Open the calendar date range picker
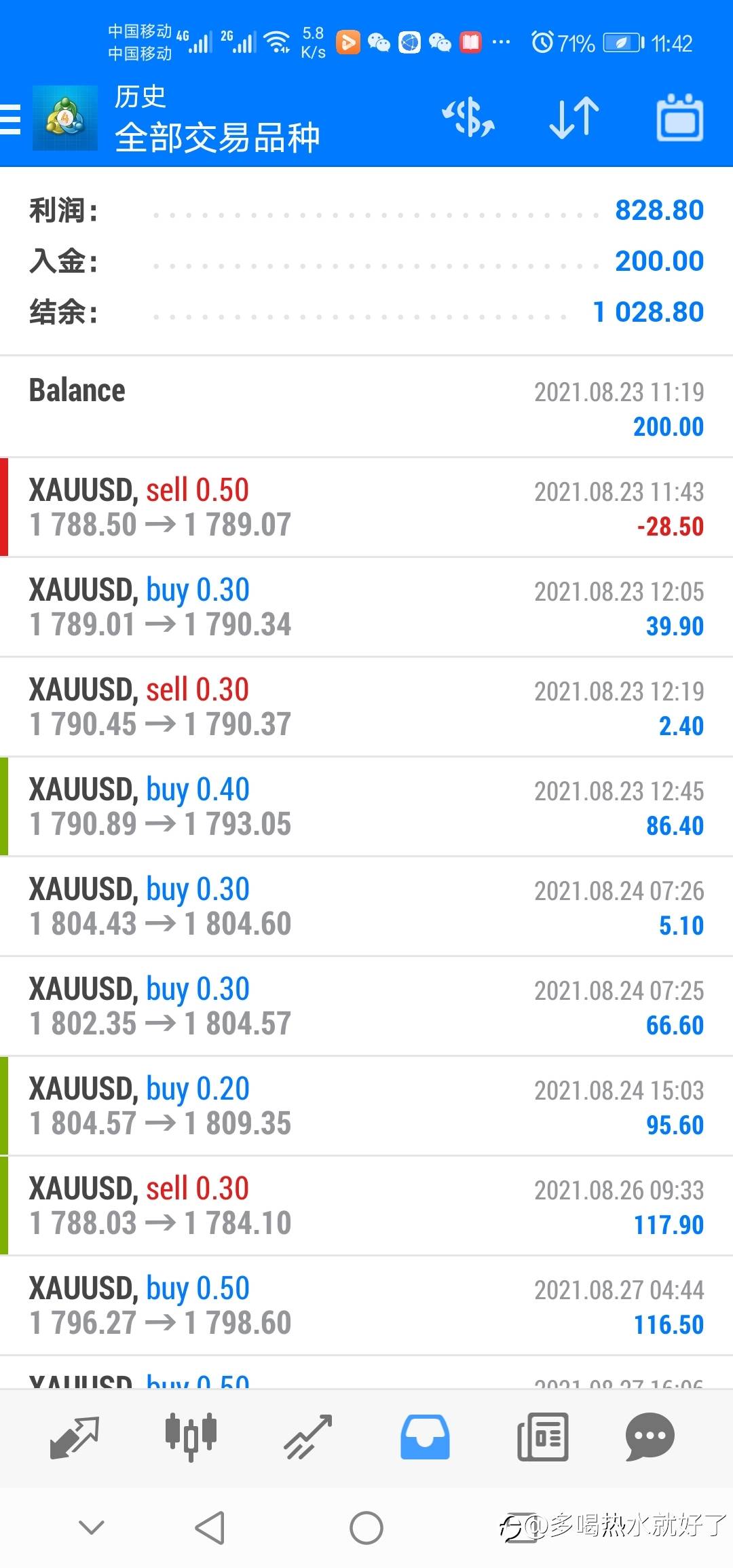Viewport: 733px width, 1568px height. pos(679,118)
